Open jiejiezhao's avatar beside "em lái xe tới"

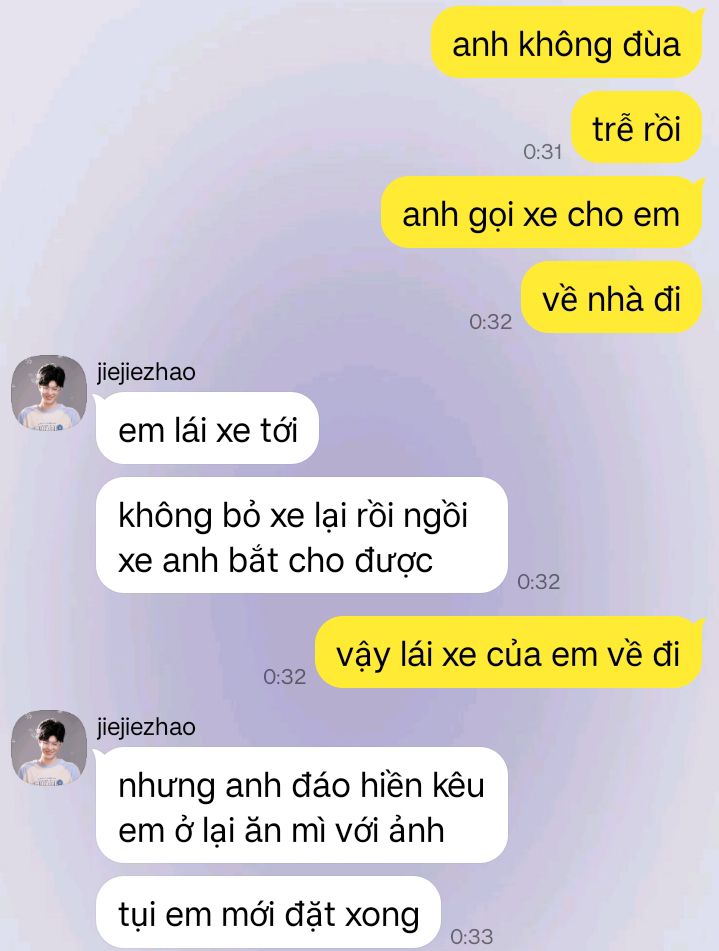pyautogui.click(x=48, y=392)
